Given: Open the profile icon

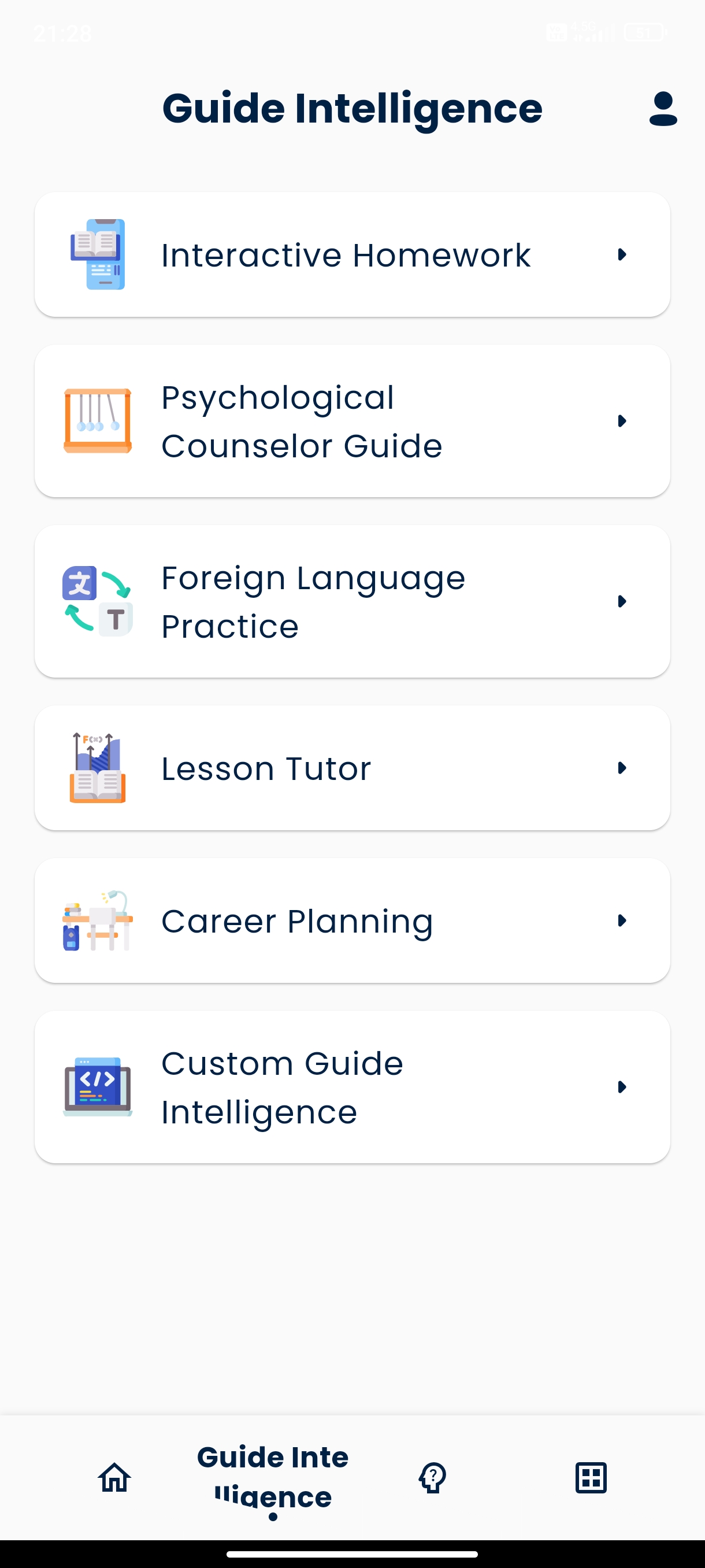Looking at the screenshot, I should coord(662,109).
